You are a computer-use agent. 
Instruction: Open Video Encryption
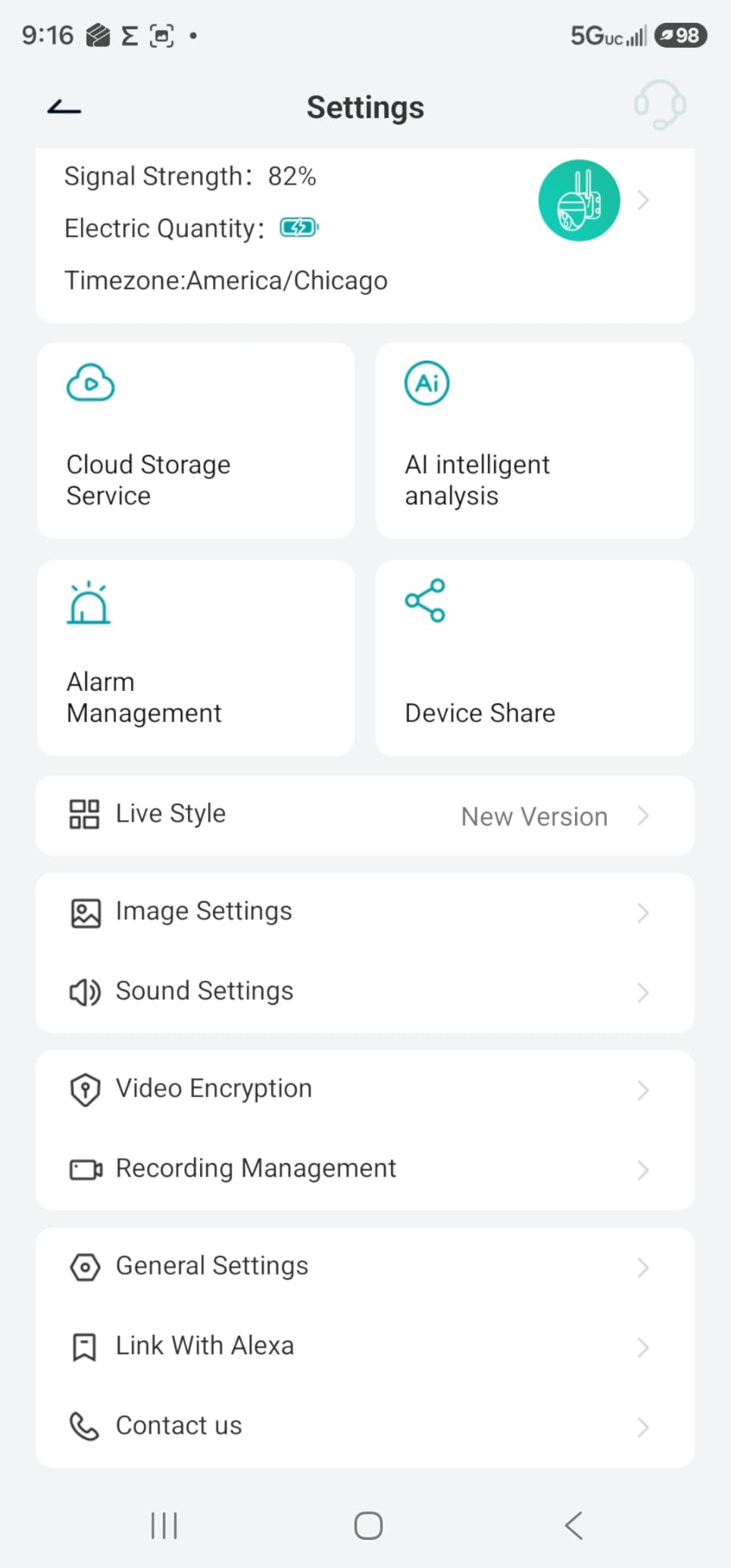coord(365,1090)
